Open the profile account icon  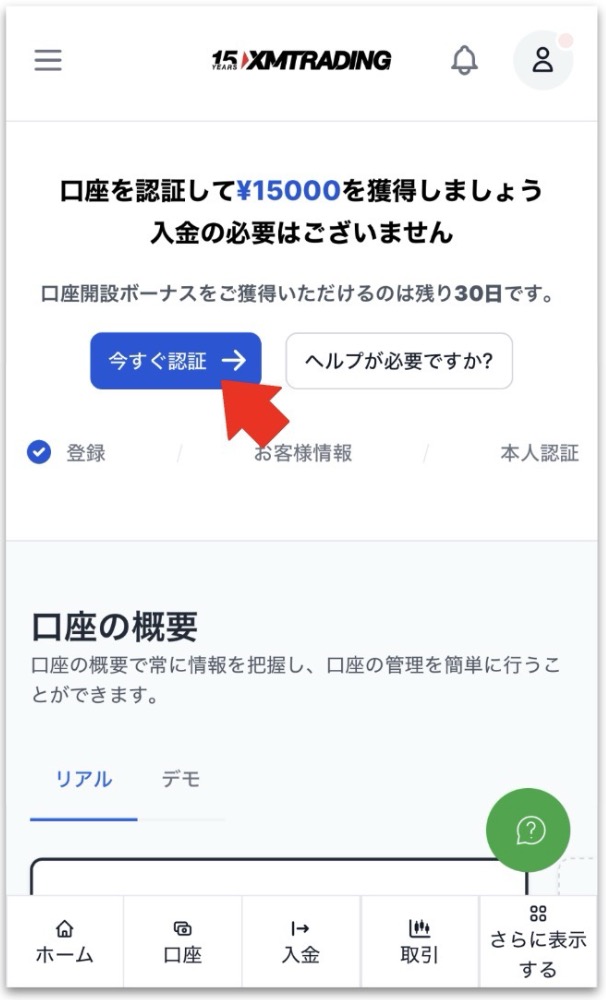click(x=542, y=60)
